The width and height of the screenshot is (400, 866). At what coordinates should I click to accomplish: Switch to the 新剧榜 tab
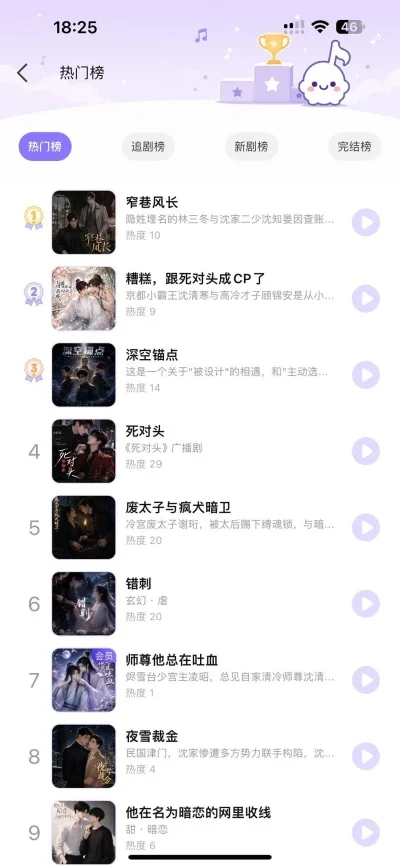251,147
